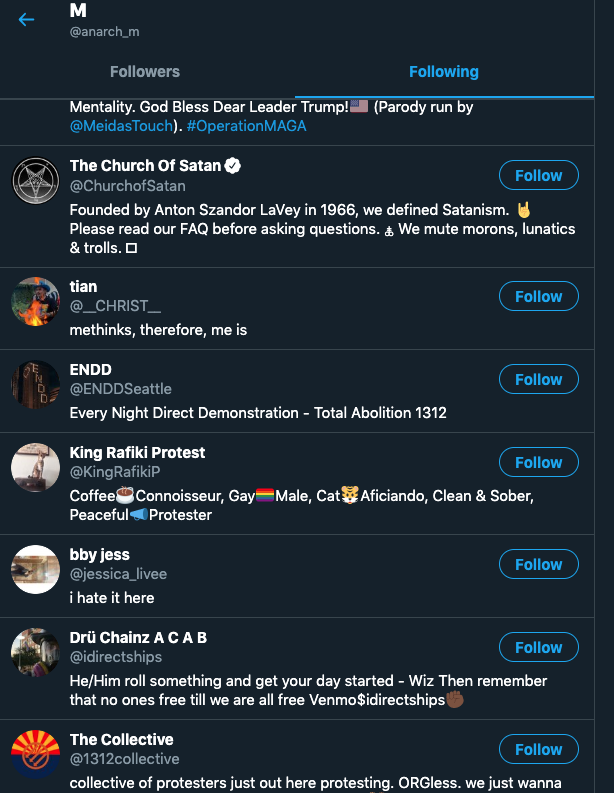The width and height of the screenshot is (614, 793).
Task: Open the #OperationMAGA hashtag
Action: (x=246, y=126)
